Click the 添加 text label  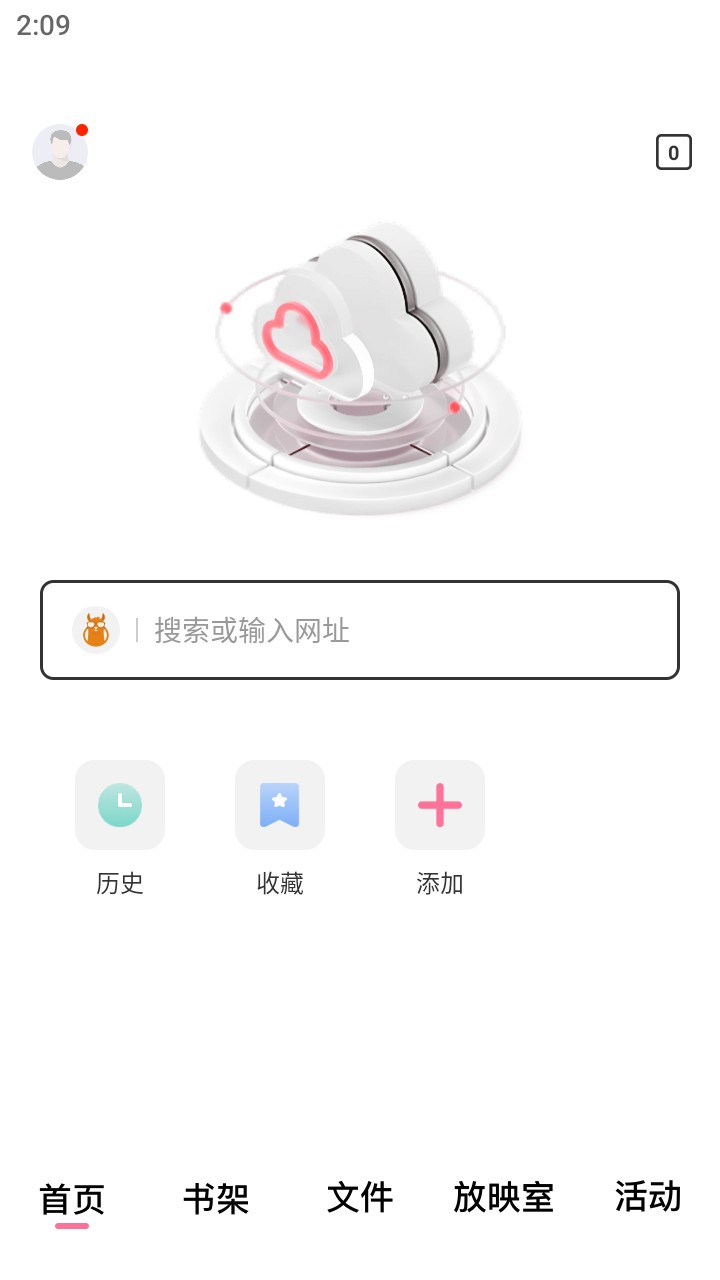click(x=440, y=884)
